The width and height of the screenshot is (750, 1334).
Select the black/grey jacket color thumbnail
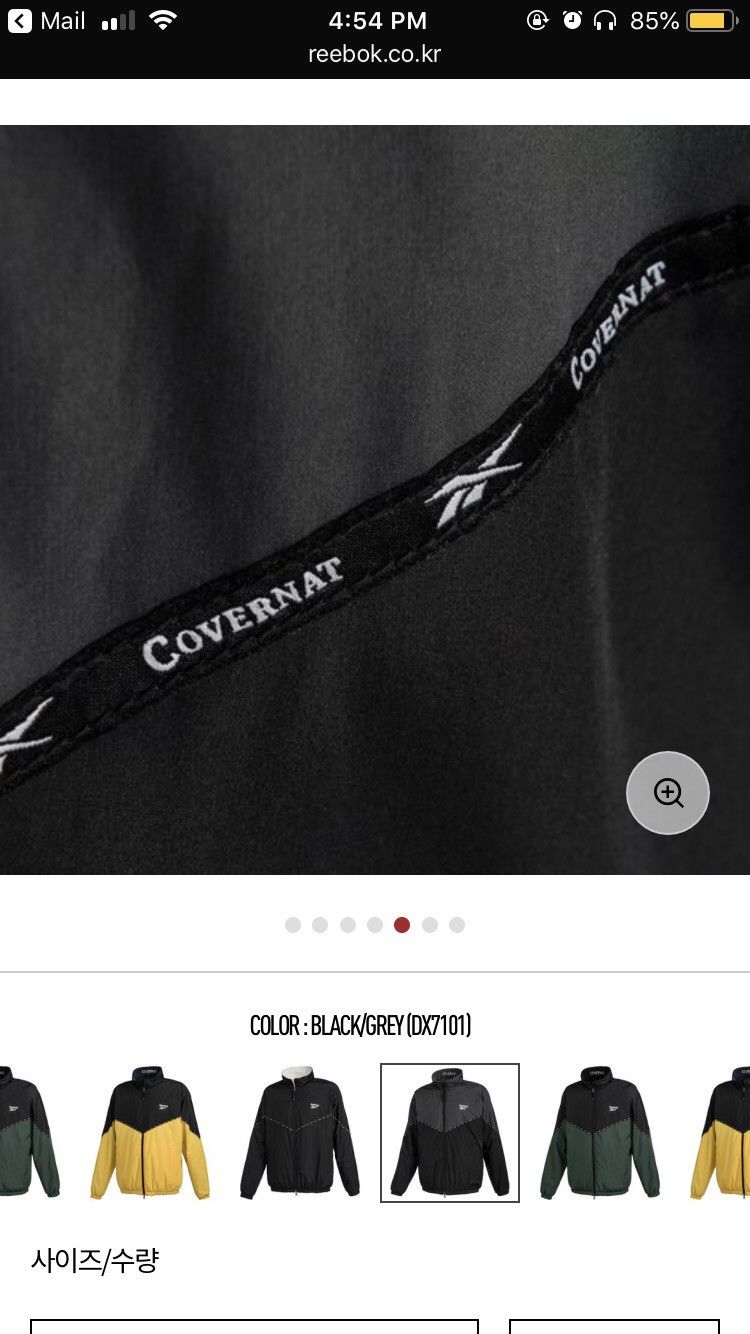450,1133
